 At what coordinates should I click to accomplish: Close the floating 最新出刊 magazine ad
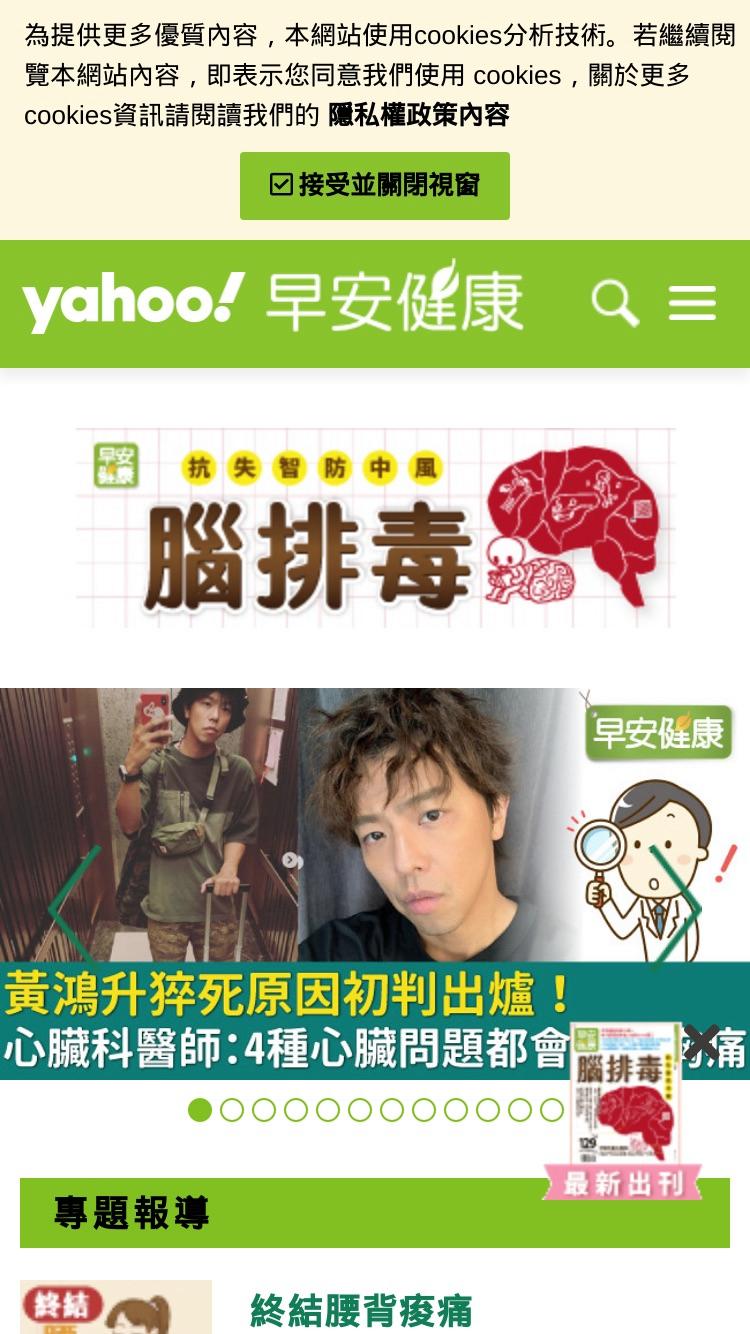pos(702,1041)
